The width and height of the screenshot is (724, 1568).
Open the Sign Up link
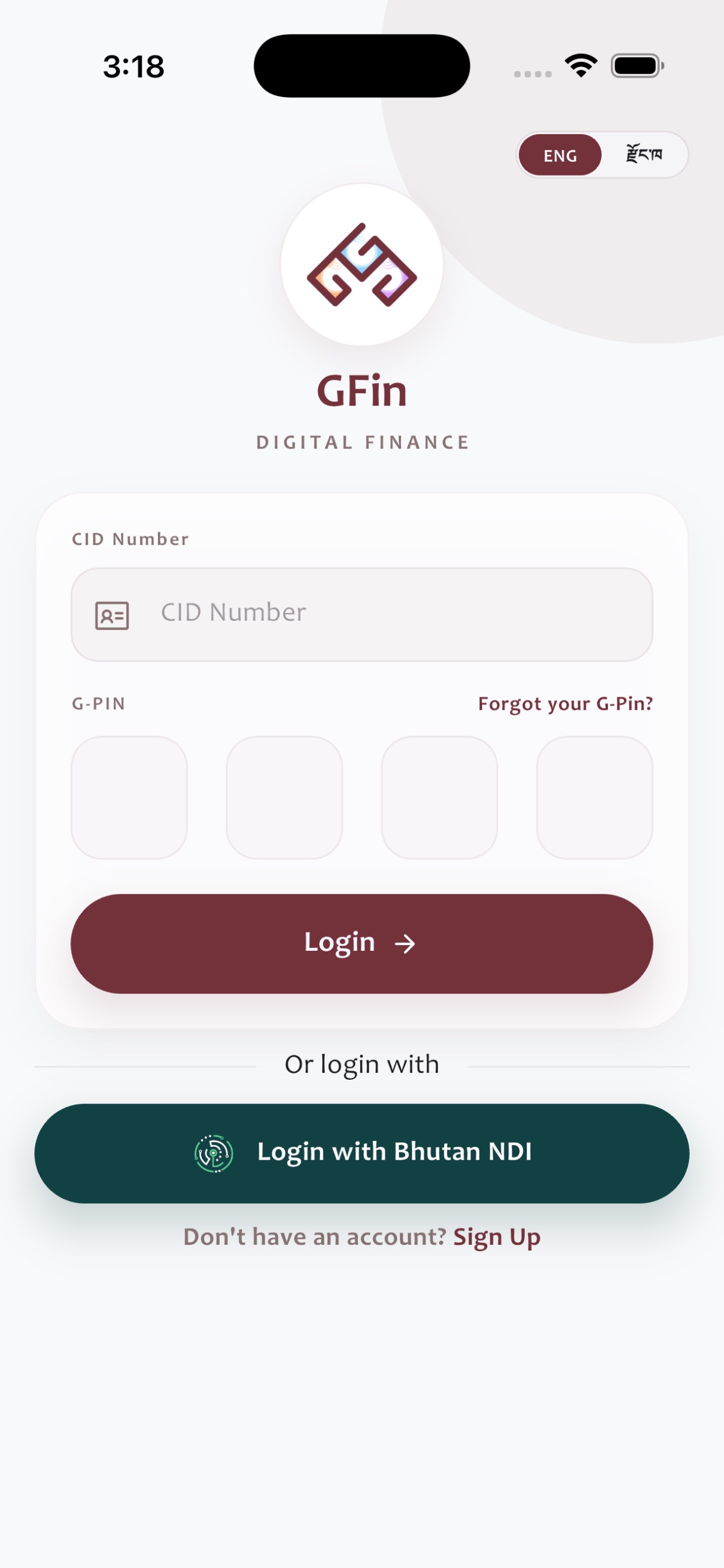click(x=497, y=1237)
